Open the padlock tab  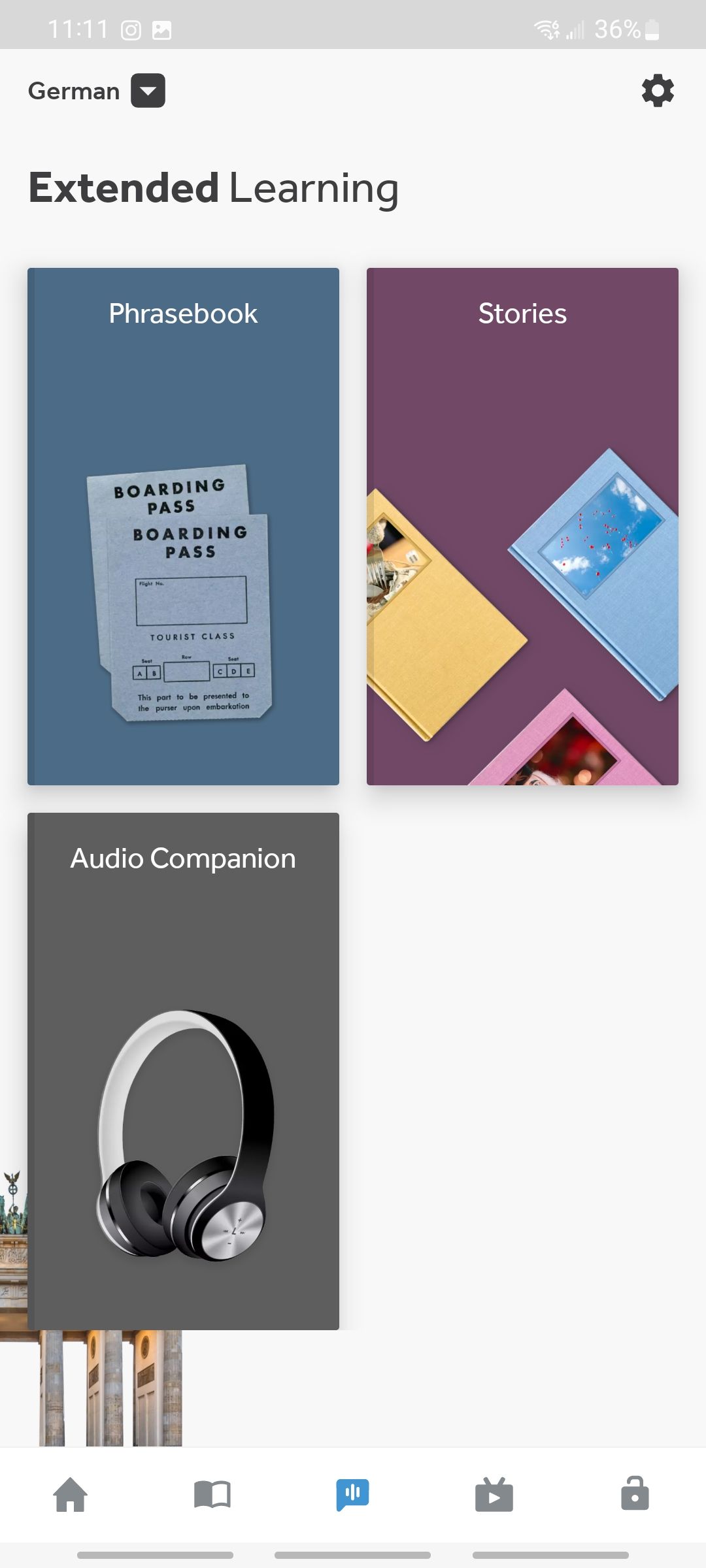[635, 1495]
